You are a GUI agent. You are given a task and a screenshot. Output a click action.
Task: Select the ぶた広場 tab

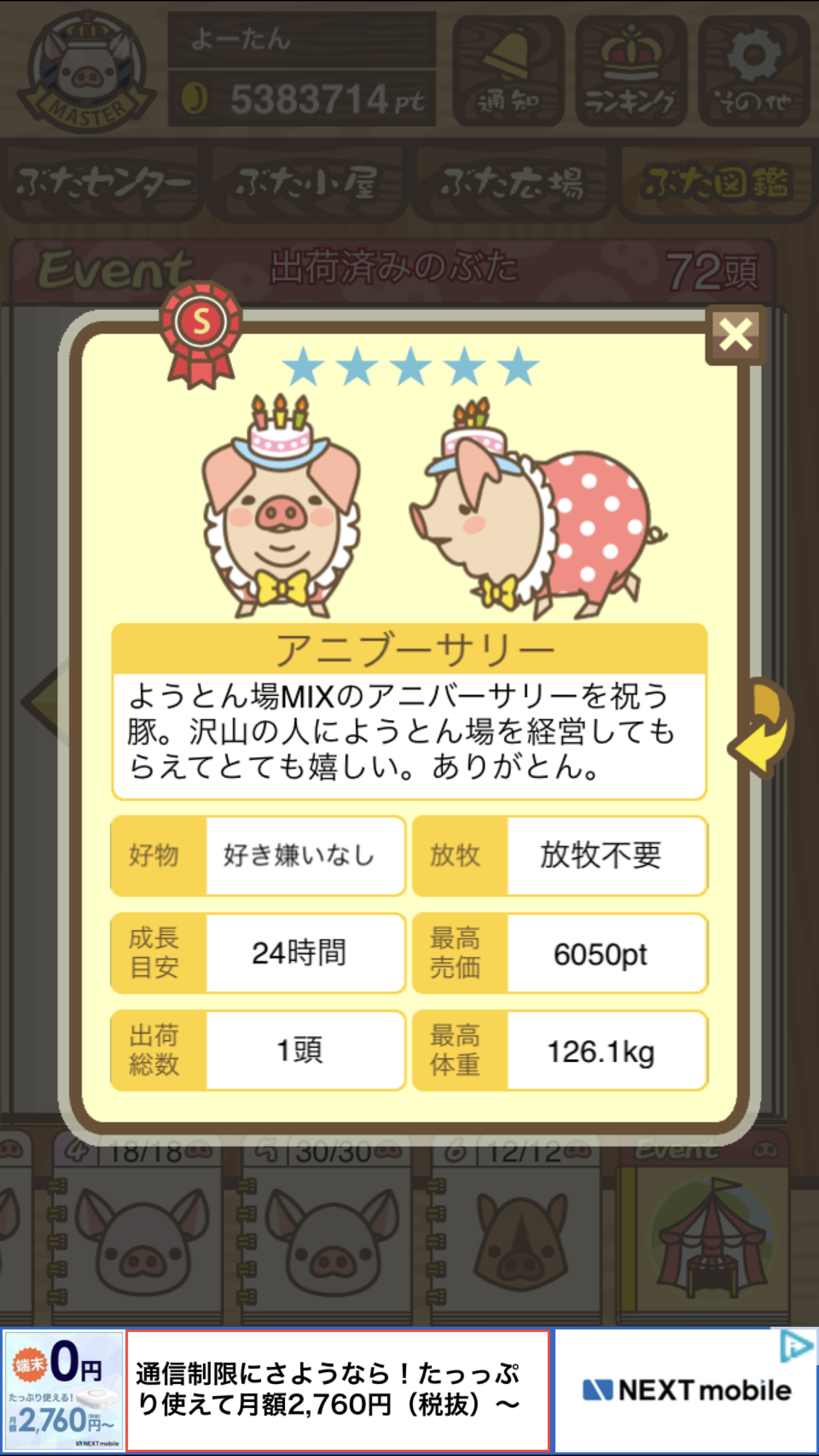512,183
